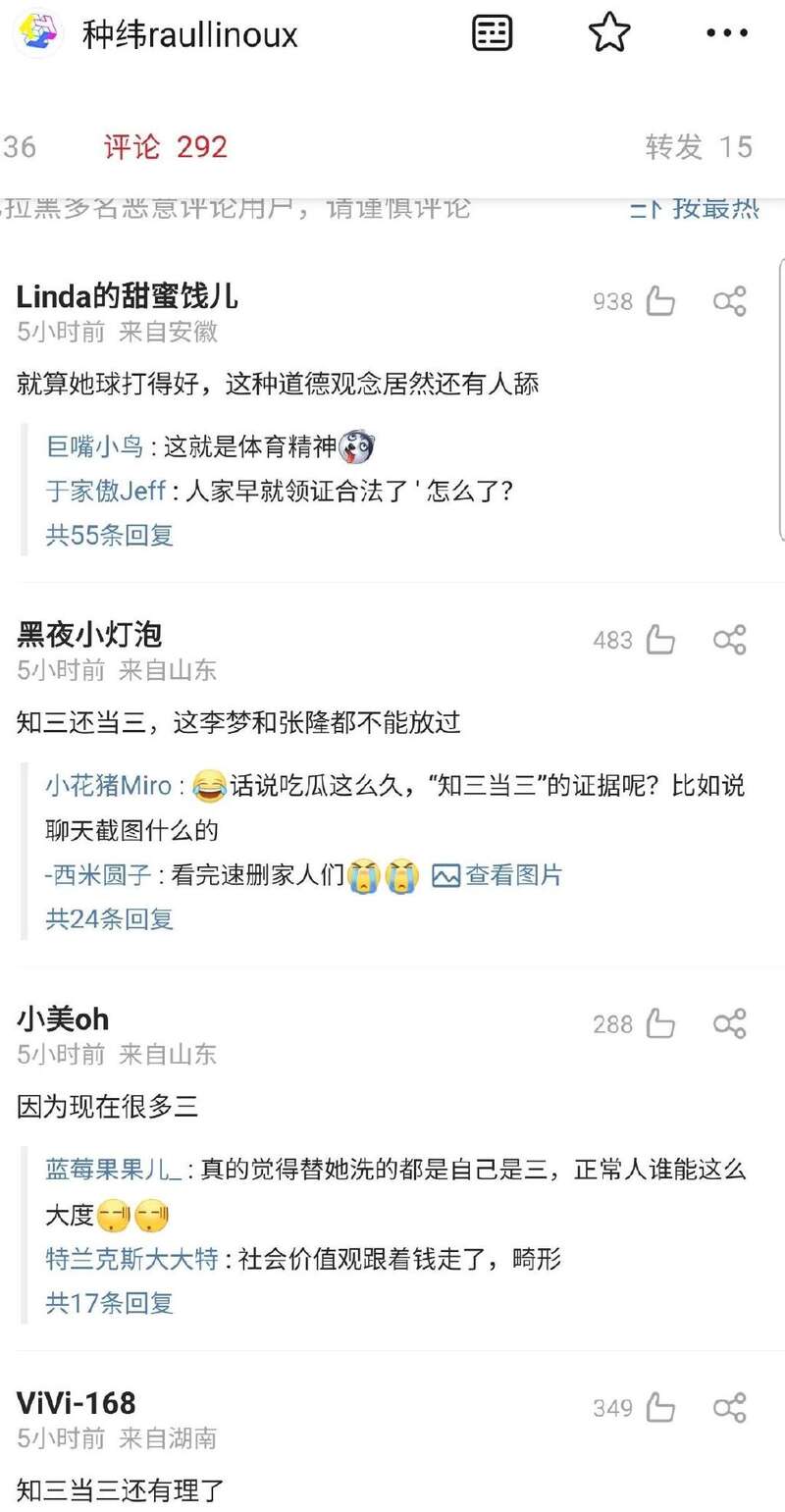
Task: Visit the profile of replier 巨嘴小鸟
Action: [x=94, y=447]
